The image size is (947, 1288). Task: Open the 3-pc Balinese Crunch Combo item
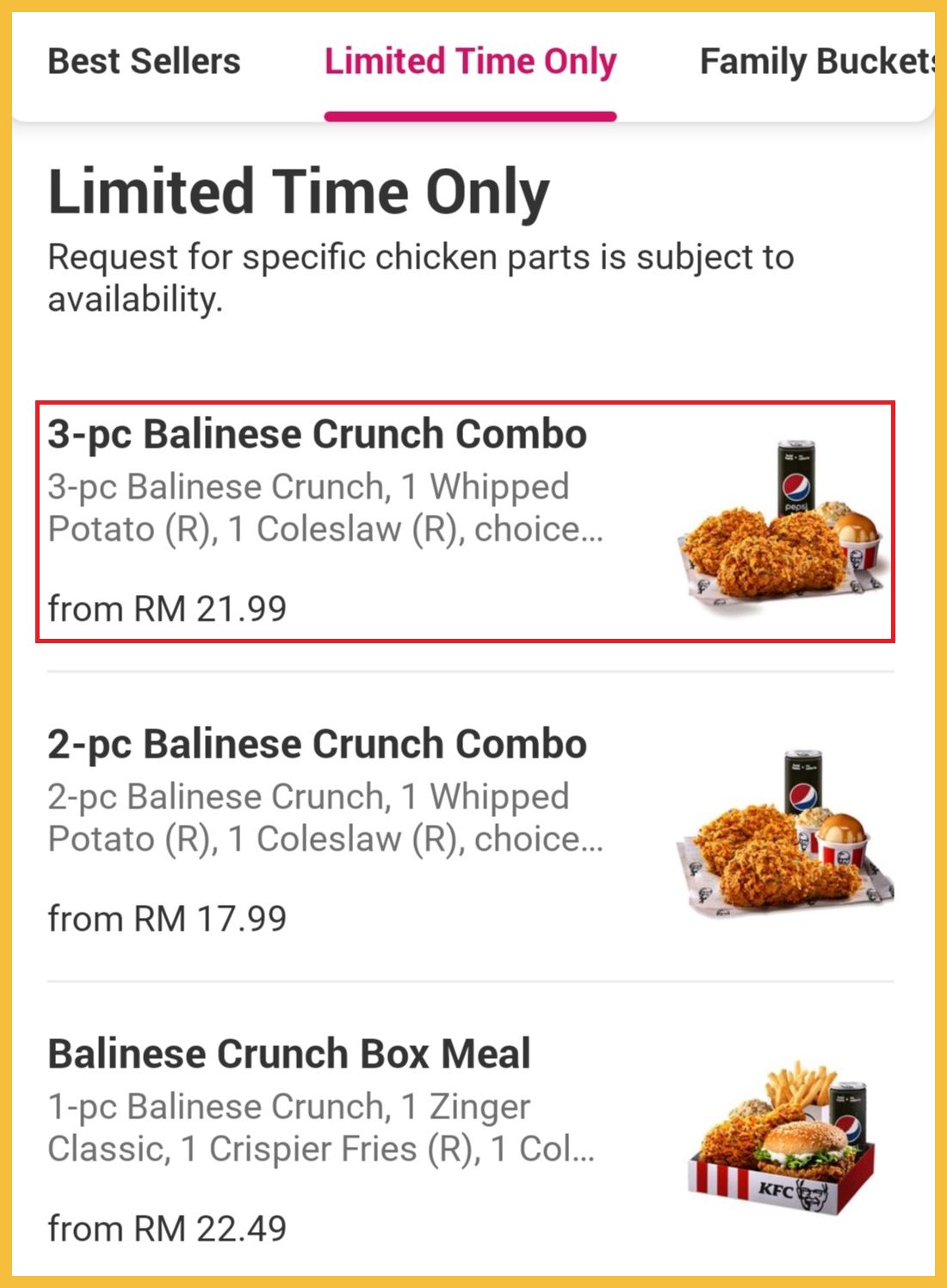click(x=465, y=521)
